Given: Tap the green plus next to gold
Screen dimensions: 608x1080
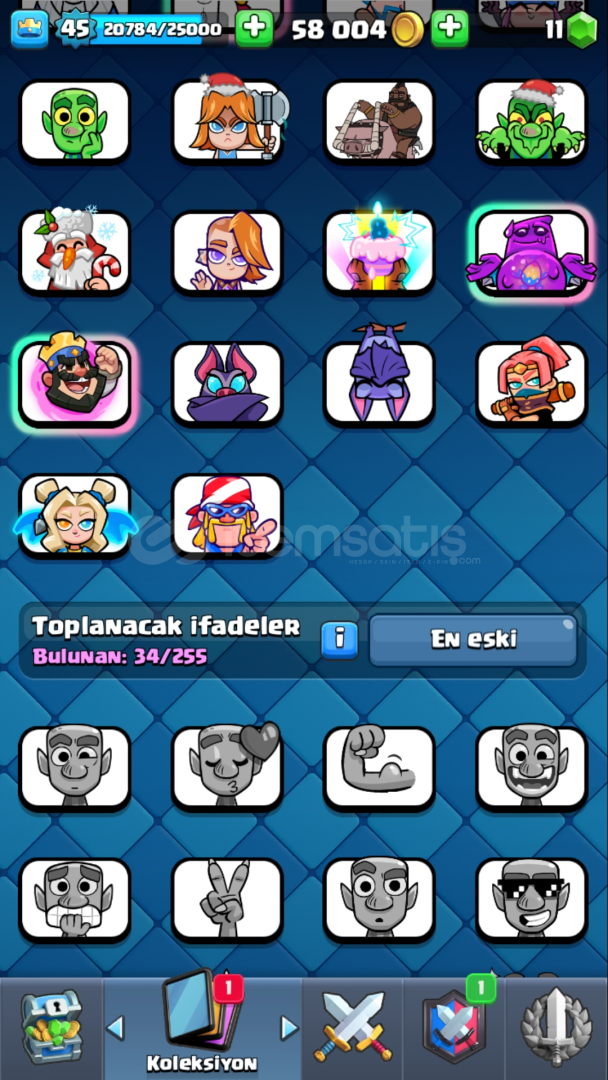Looking at the screenshot, I should [x=450, y=28].
